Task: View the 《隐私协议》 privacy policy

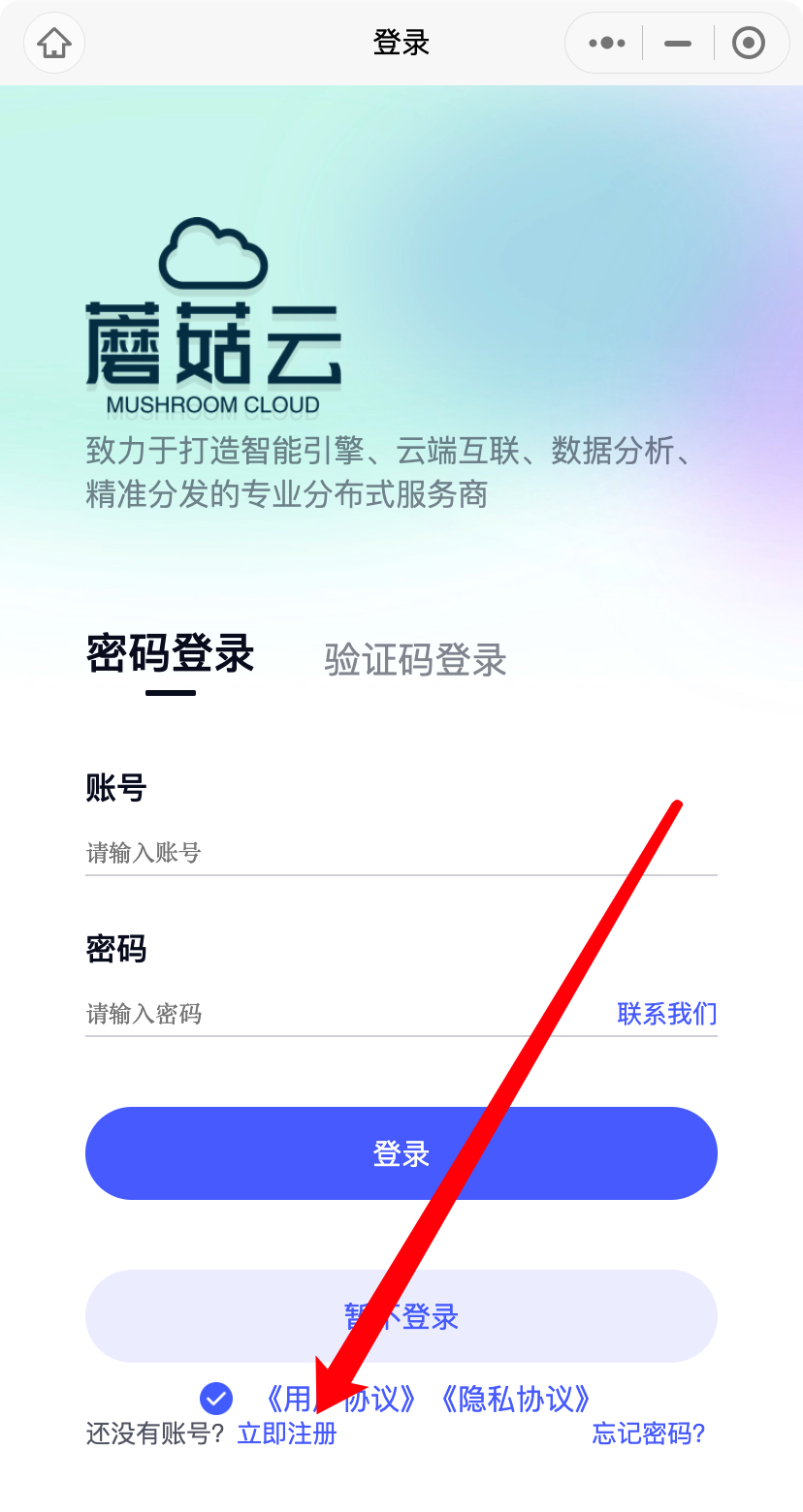Action: click(516, 1399)
